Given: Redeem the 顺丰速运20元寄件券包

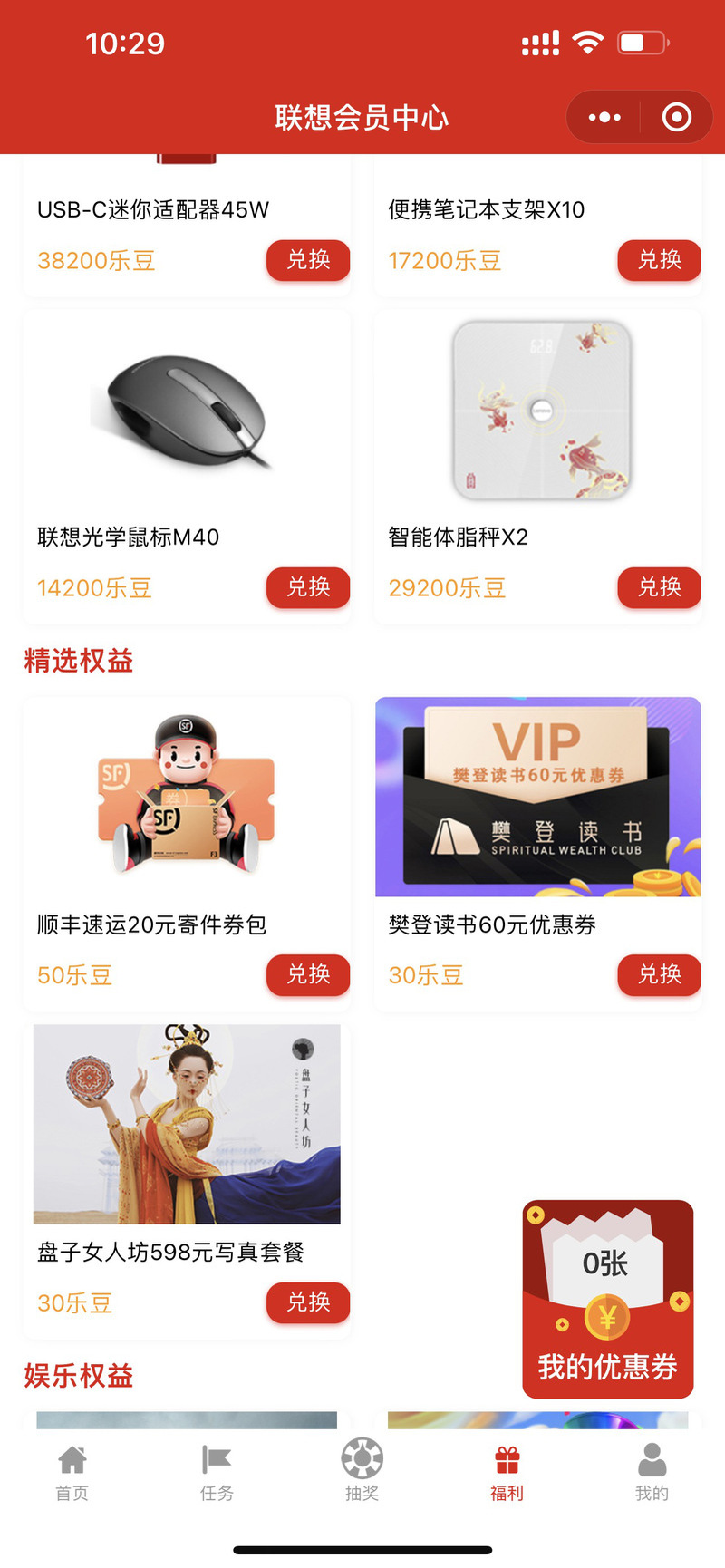Looking at the screenshot, I should pyautogui.click(x=308, y=974).
